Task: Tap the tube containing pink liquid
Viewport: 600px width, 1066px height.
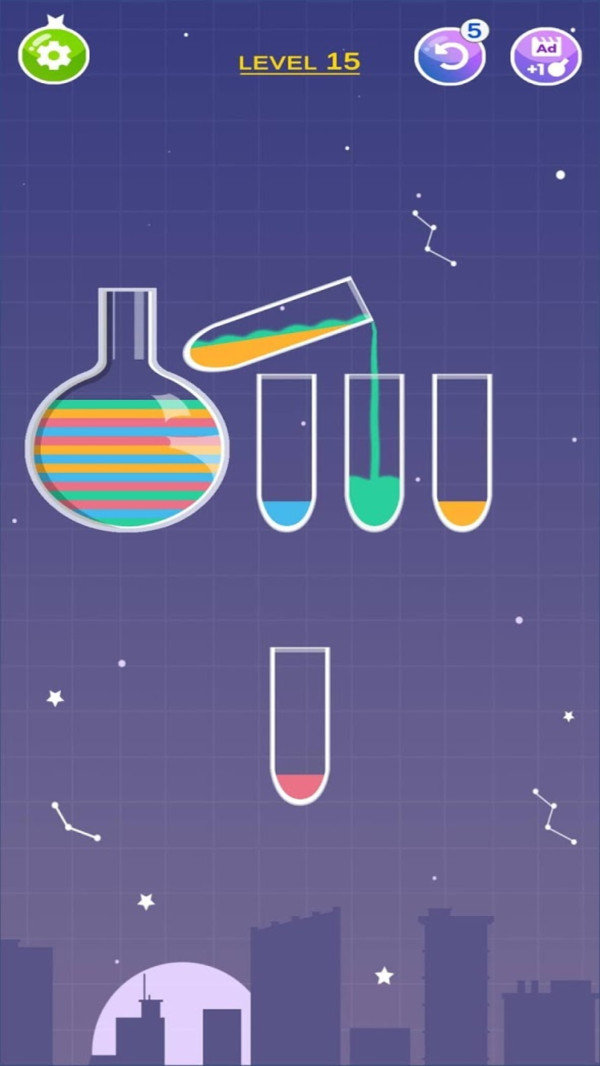Action: tap(300, 726)
